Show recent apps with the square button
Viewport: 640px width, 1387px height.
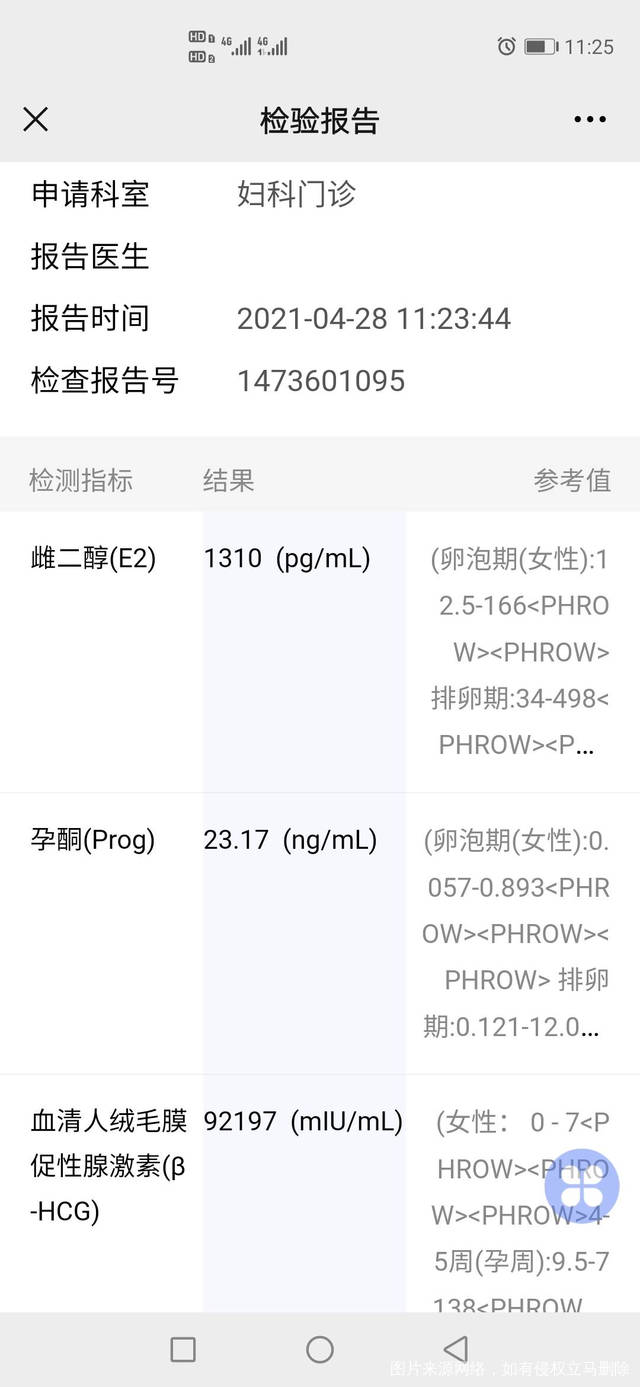pyautogui.click(x=183, y=1349)
